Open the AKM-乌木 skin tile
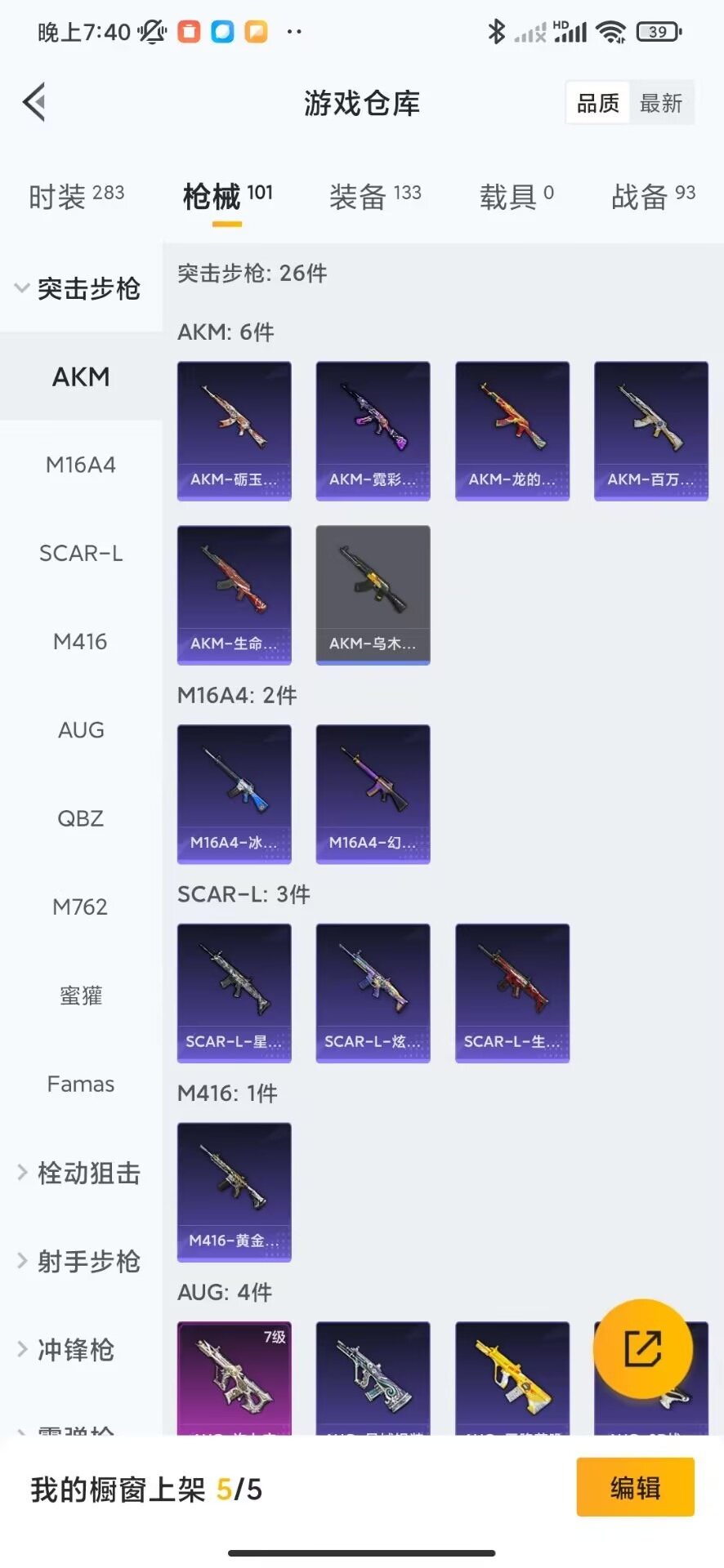This screenshot has width=724, height=1568. click(373, 595)
